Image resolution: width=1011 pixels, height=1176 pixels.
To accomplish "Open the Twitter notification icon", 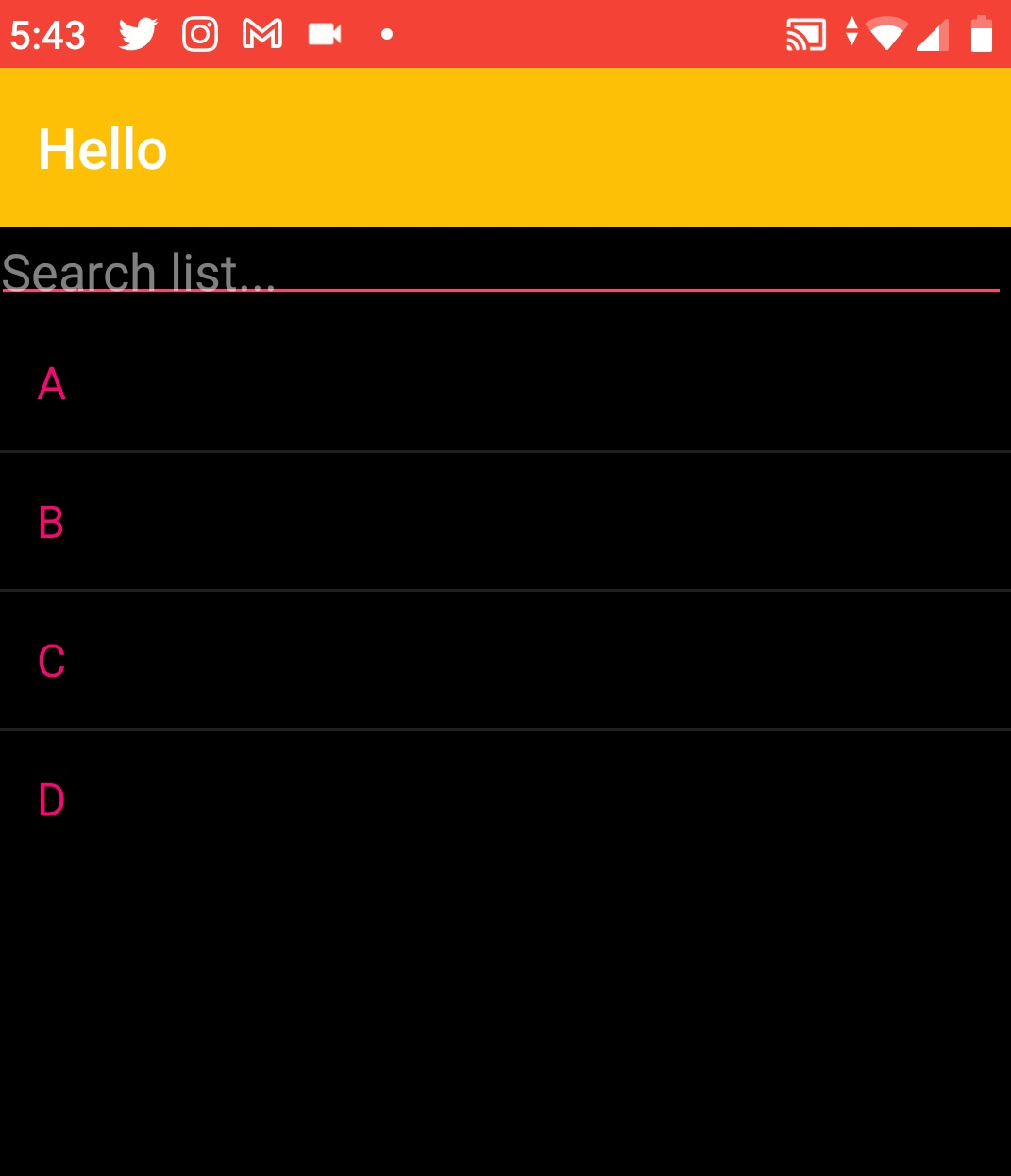I will click(x=135, y=33).
